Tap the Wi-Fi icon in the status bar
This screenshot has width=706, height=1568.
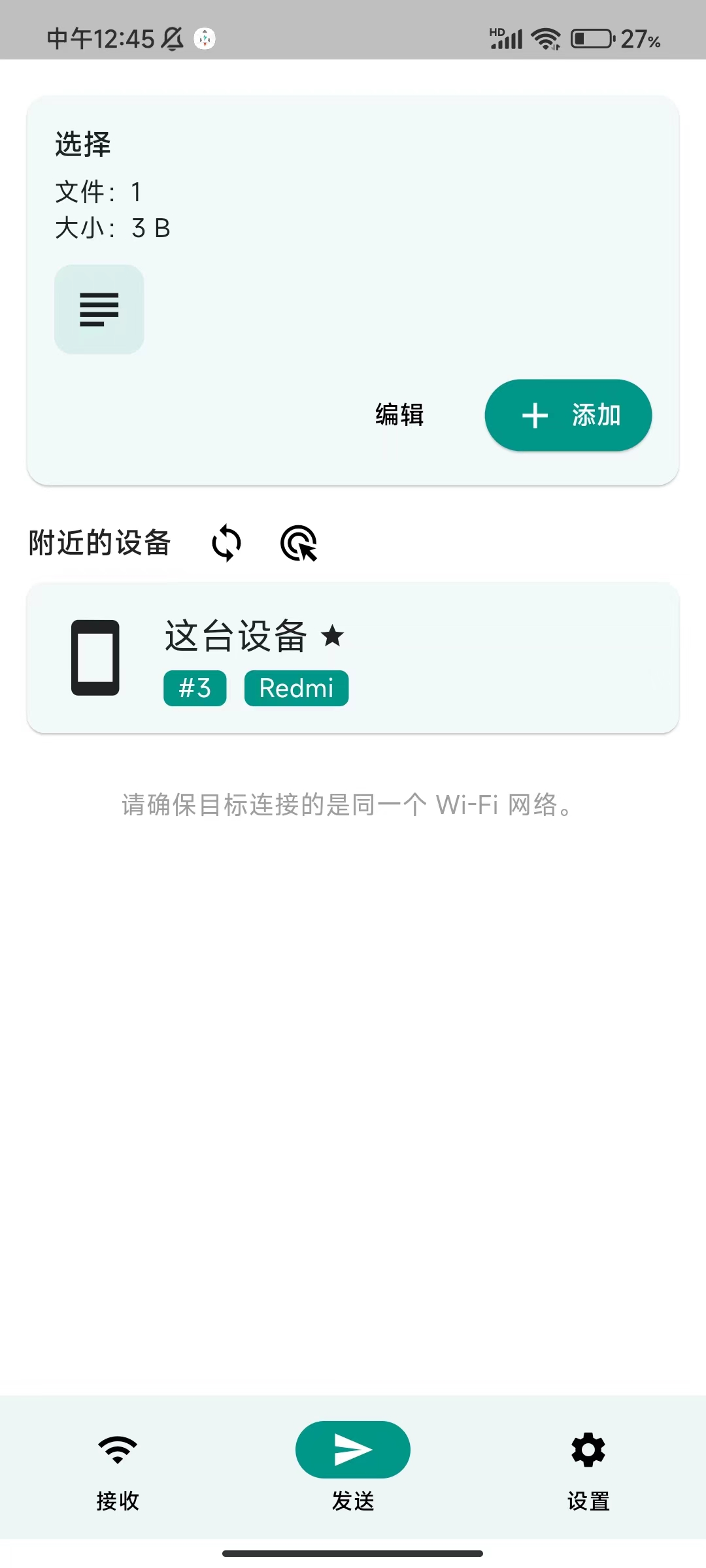click(x=547, y=38)
